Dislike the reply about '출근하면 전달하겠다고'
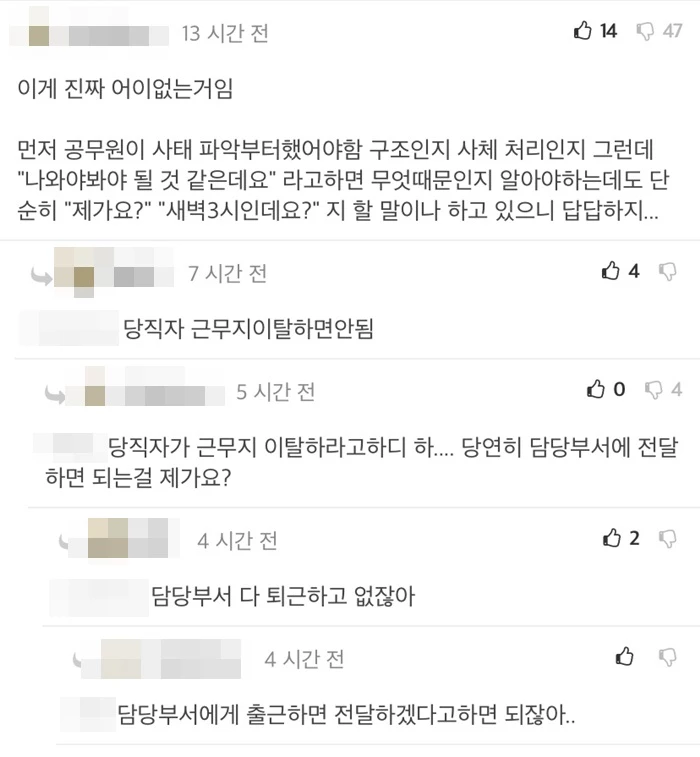The height and width of the screenshot is (757, 700). tap(667, 657)
